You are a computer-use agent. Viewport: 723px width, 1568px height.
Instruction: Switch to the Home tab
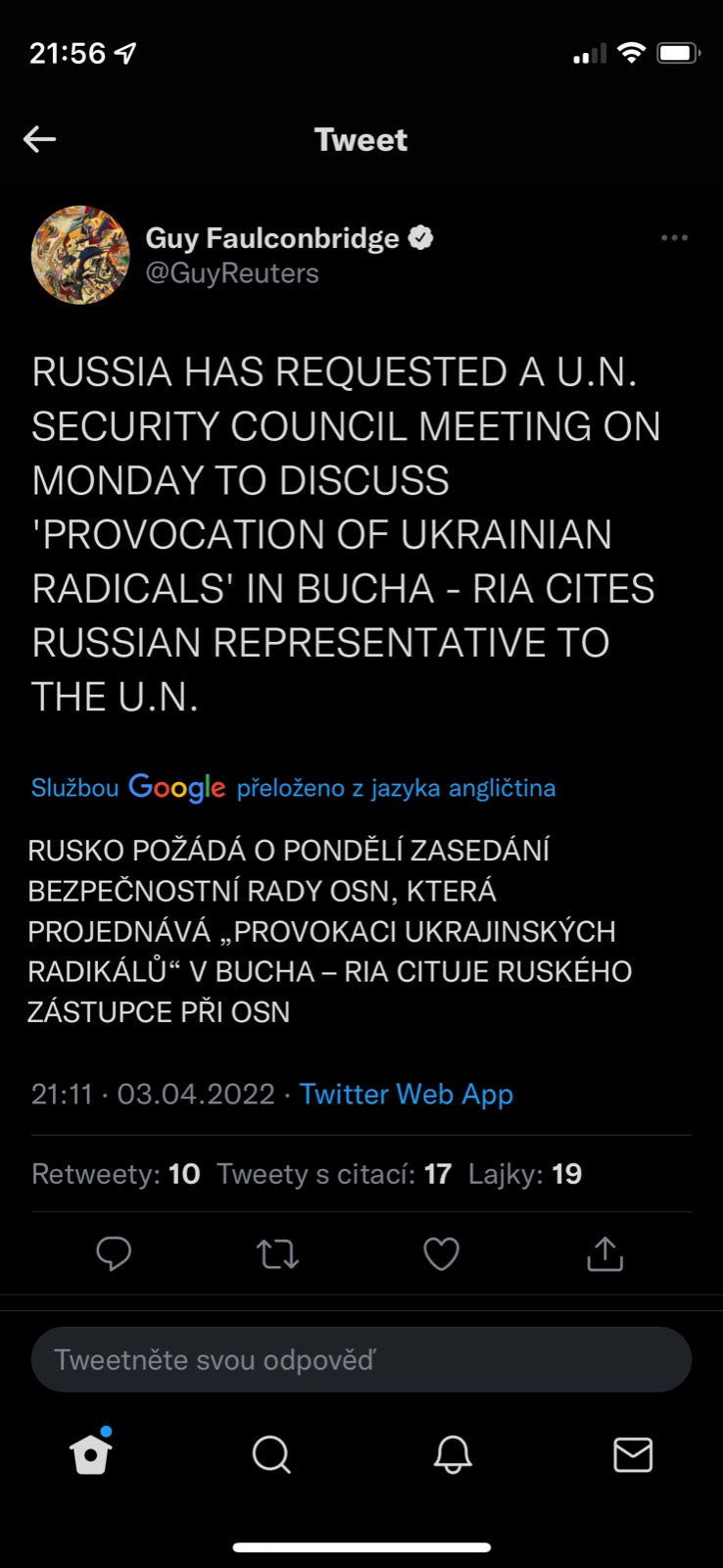coord(91,1454)
